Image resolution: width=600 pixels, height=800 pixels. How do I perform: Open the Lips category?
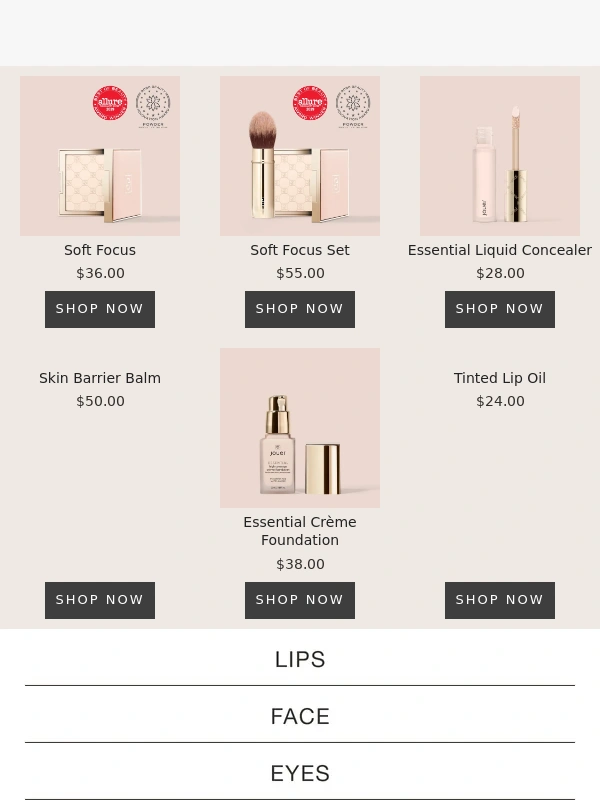(x=300, y=660)
